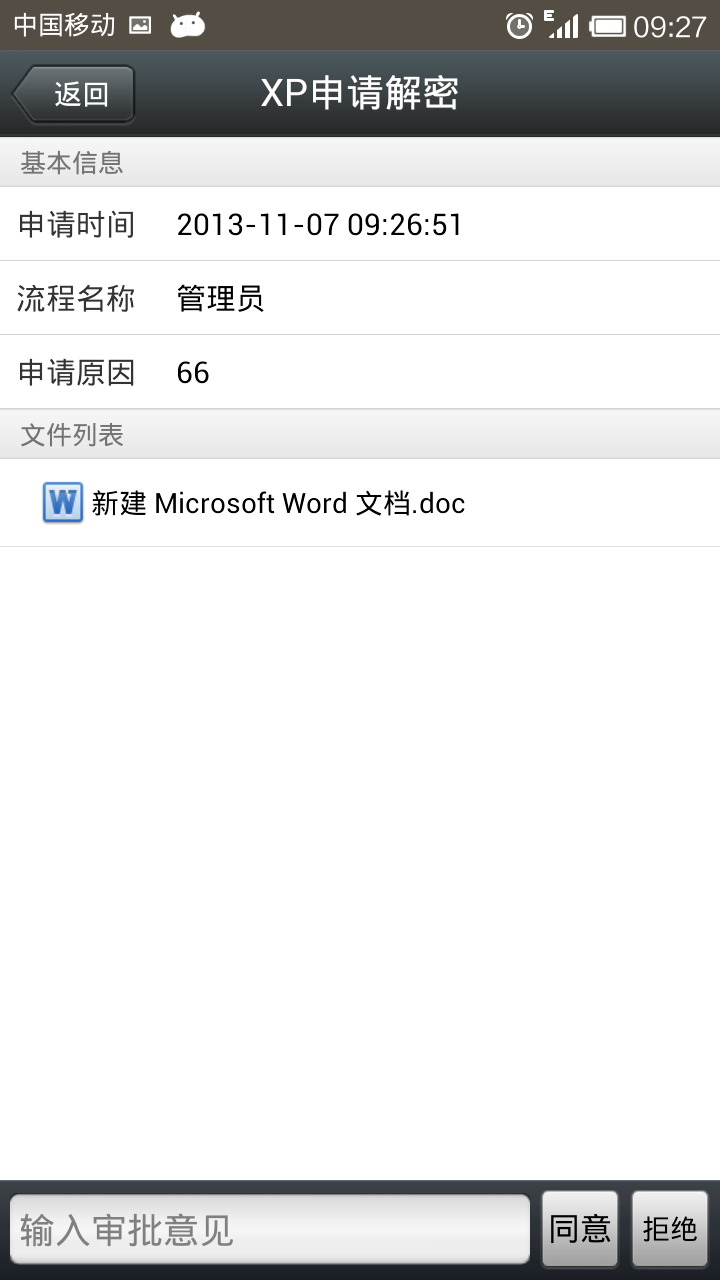Screen dimensions: 720x1280
Task: Go back with the 返回 button
Action: pyautogui.click(x=75, y=95)
